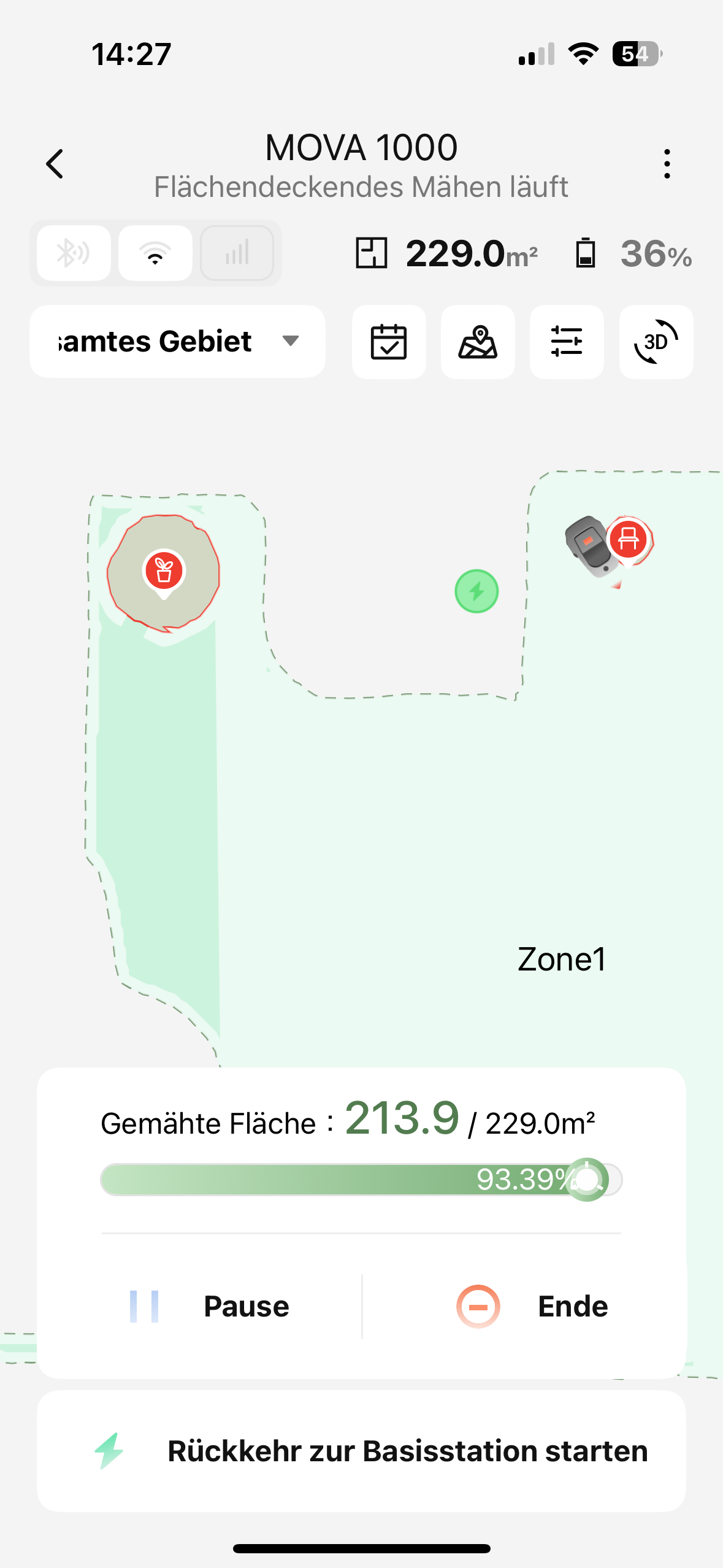The image size is (723, 1568).
Task: Select the plant pot no-go zone marker
Action: pos(164,571)
